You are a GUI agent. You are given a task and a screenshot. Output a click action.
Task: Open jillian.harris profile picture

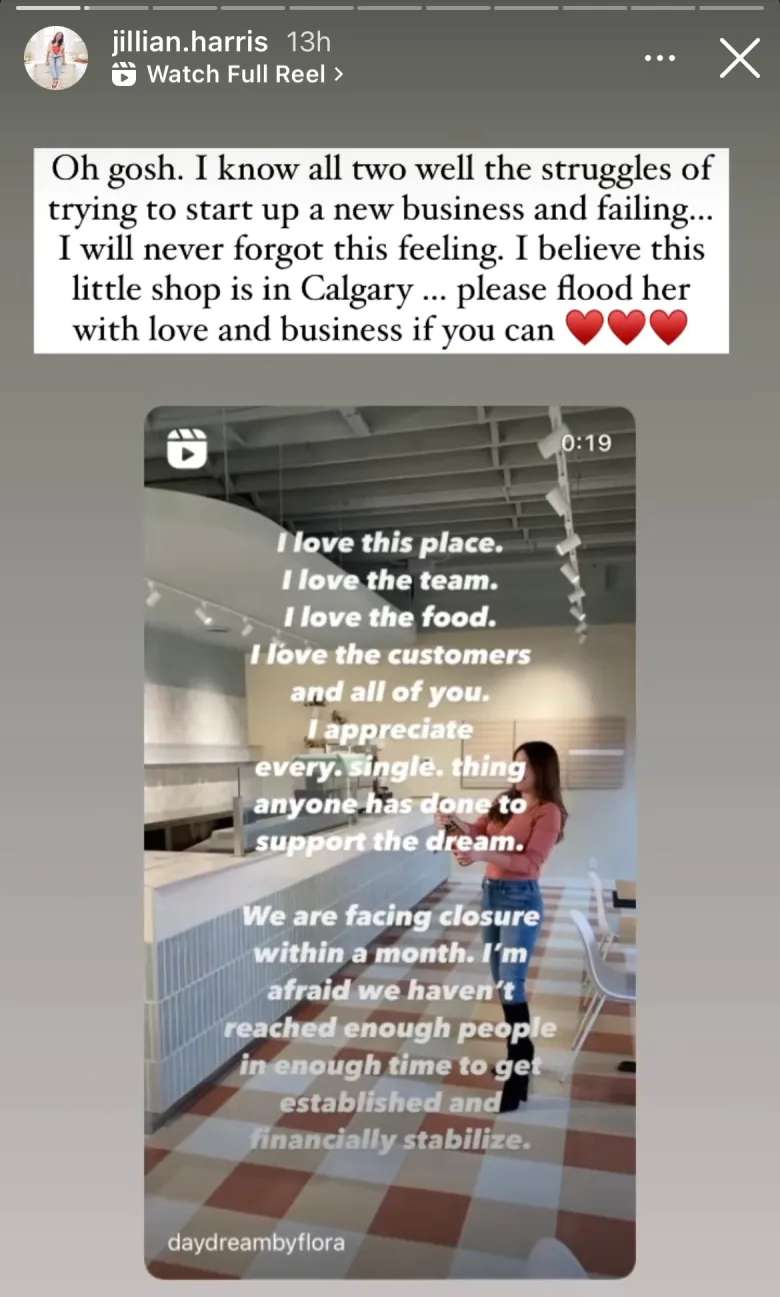(56, 58)
